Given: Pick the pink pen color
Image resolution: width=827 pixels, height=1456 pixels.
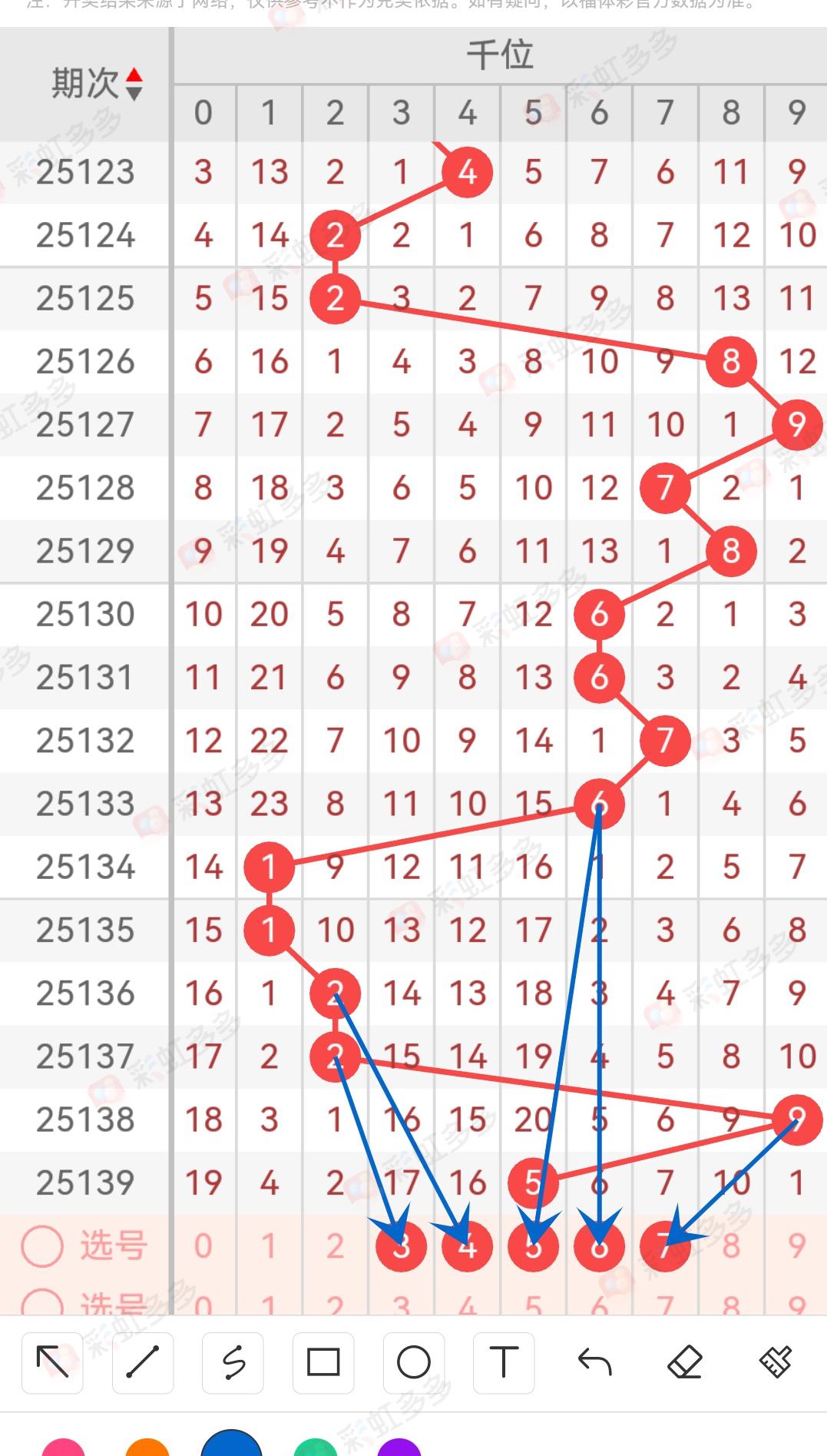Looking at the screenshot, I should 64,1448.
